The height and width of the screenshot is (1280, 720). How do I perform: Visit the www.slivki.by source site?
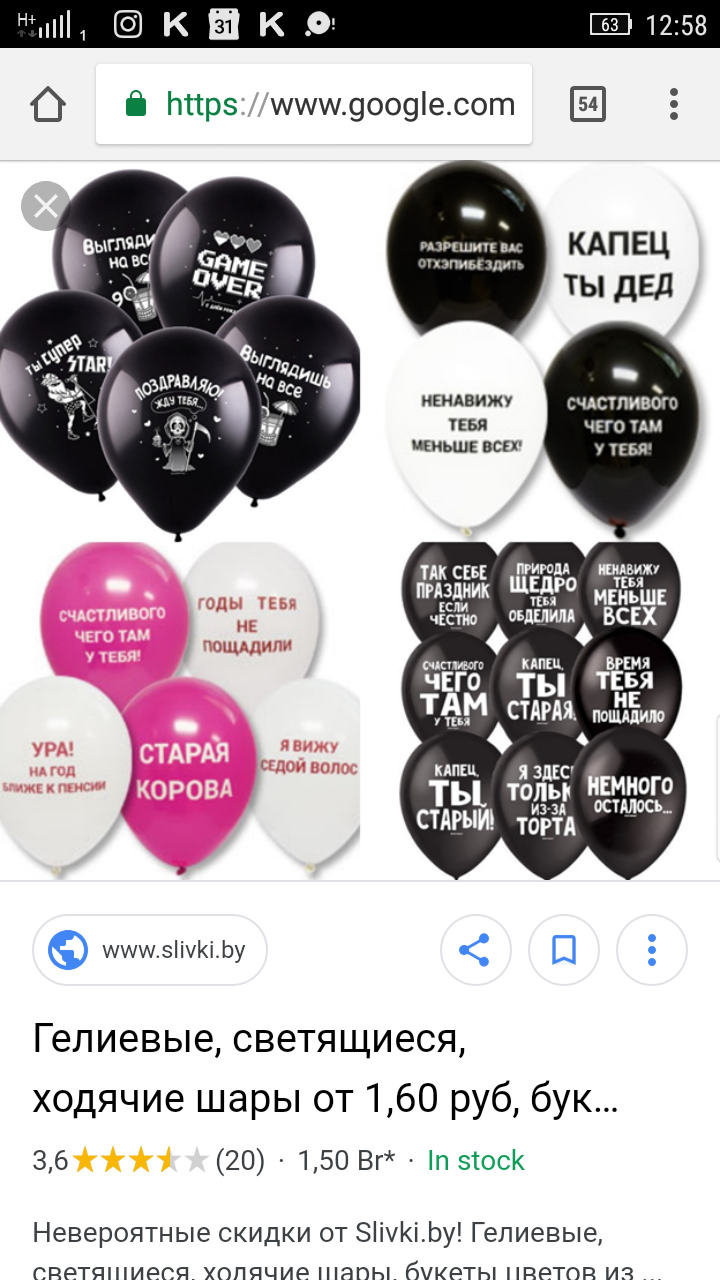(x=150, y=949)
